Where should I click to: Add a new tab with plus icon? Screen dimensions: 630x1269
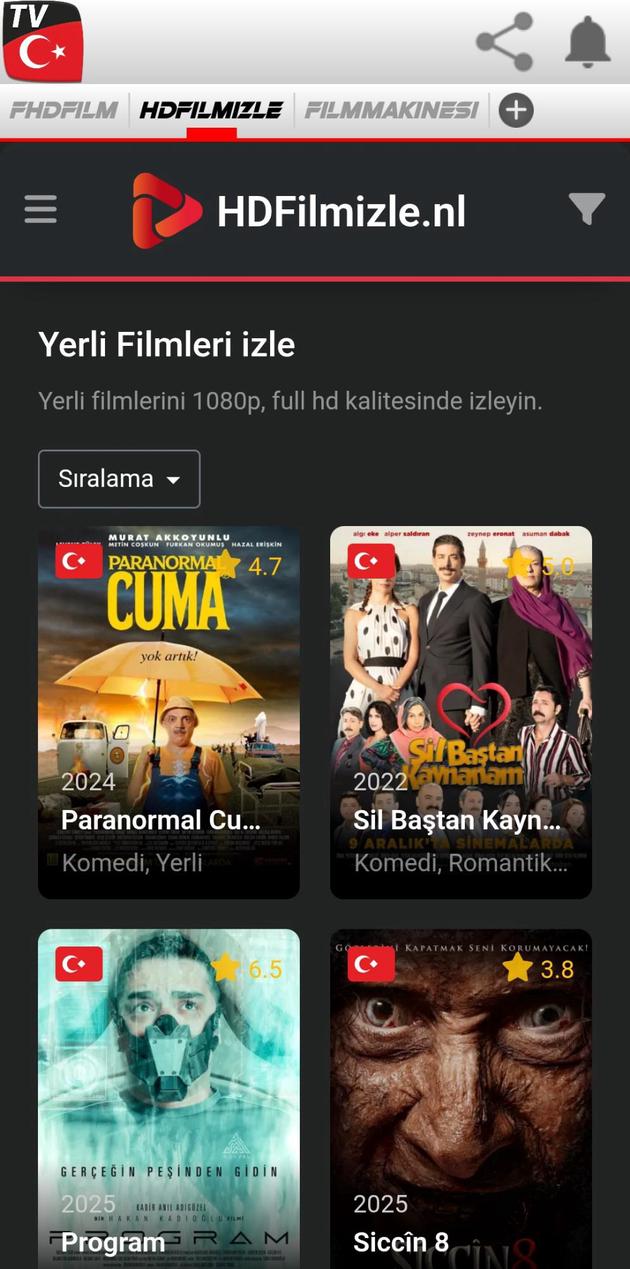(x=516, y=110)
